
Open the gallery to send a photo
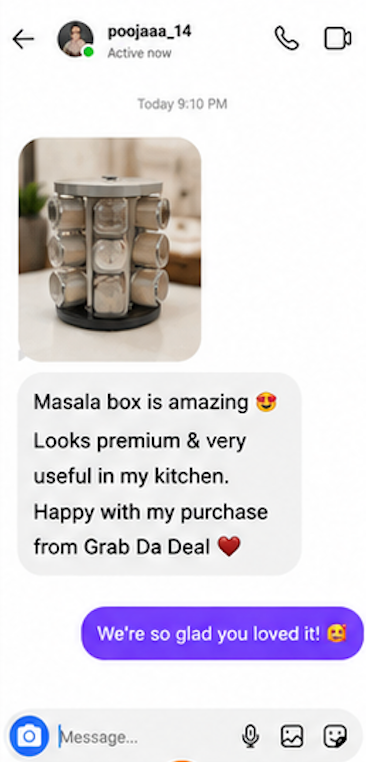pyautogui.click(x=292, y=737)
